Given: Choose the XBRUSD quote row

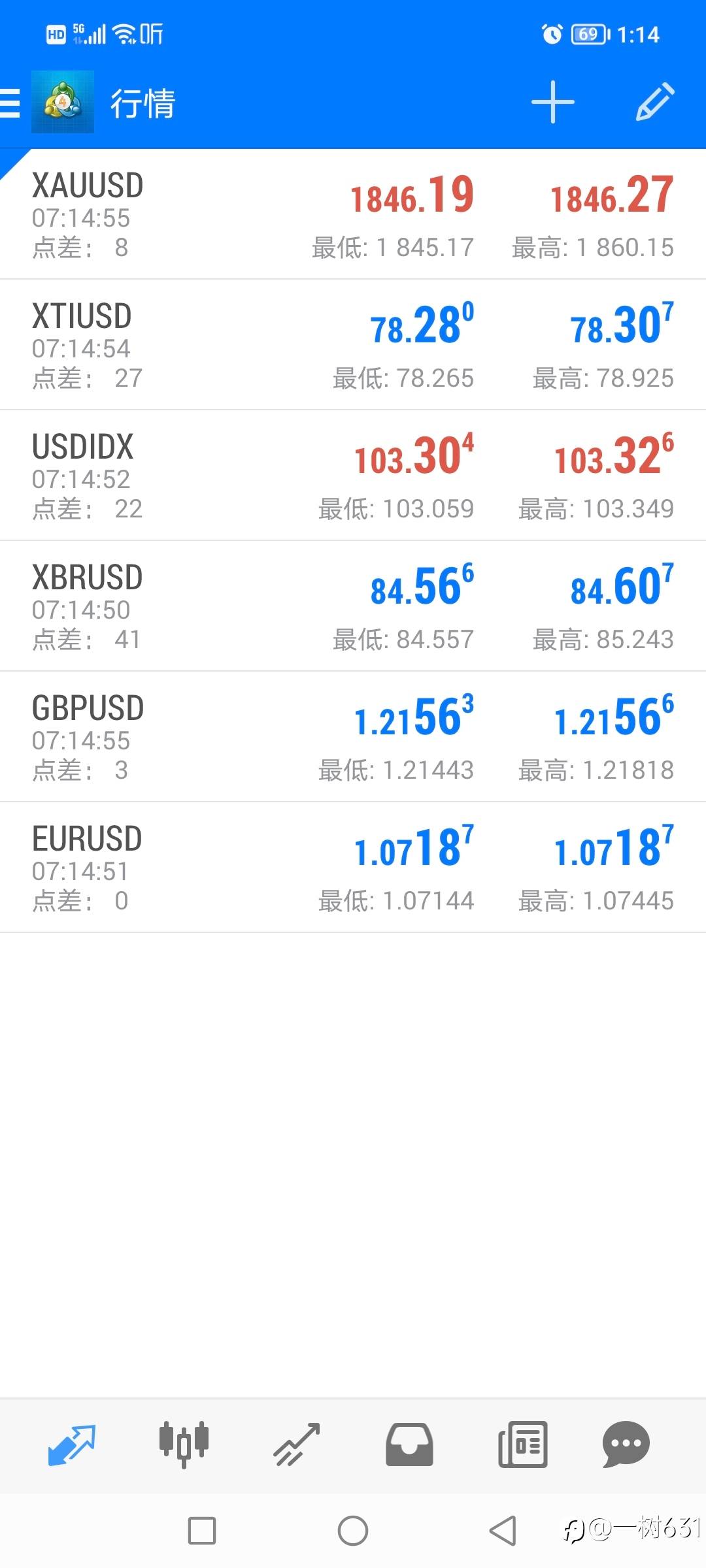Looking at the screenshot, I should click(353, 606).
